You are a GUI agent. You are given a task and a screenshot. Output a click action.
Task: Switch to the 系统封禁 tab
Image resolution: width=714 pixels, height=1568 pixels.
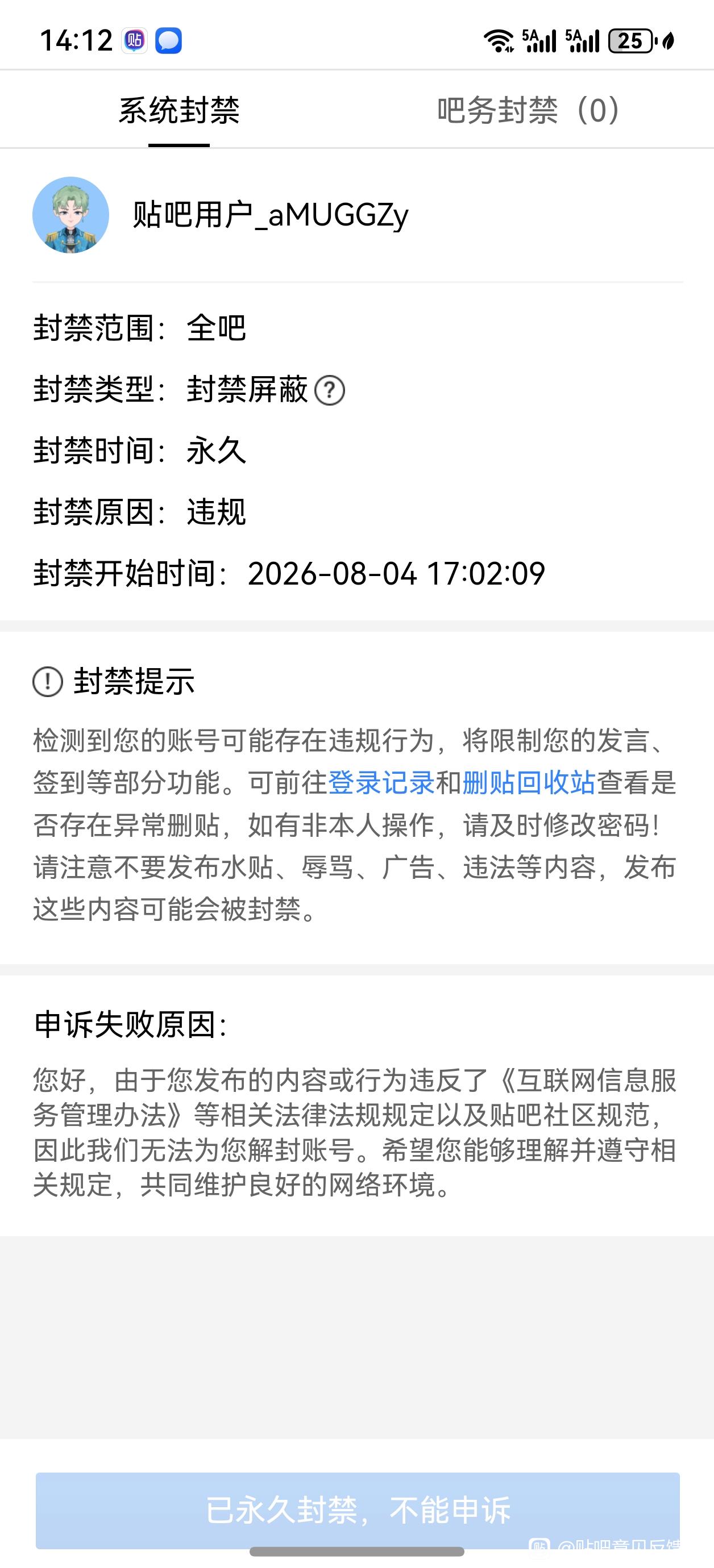coord(178,111)
